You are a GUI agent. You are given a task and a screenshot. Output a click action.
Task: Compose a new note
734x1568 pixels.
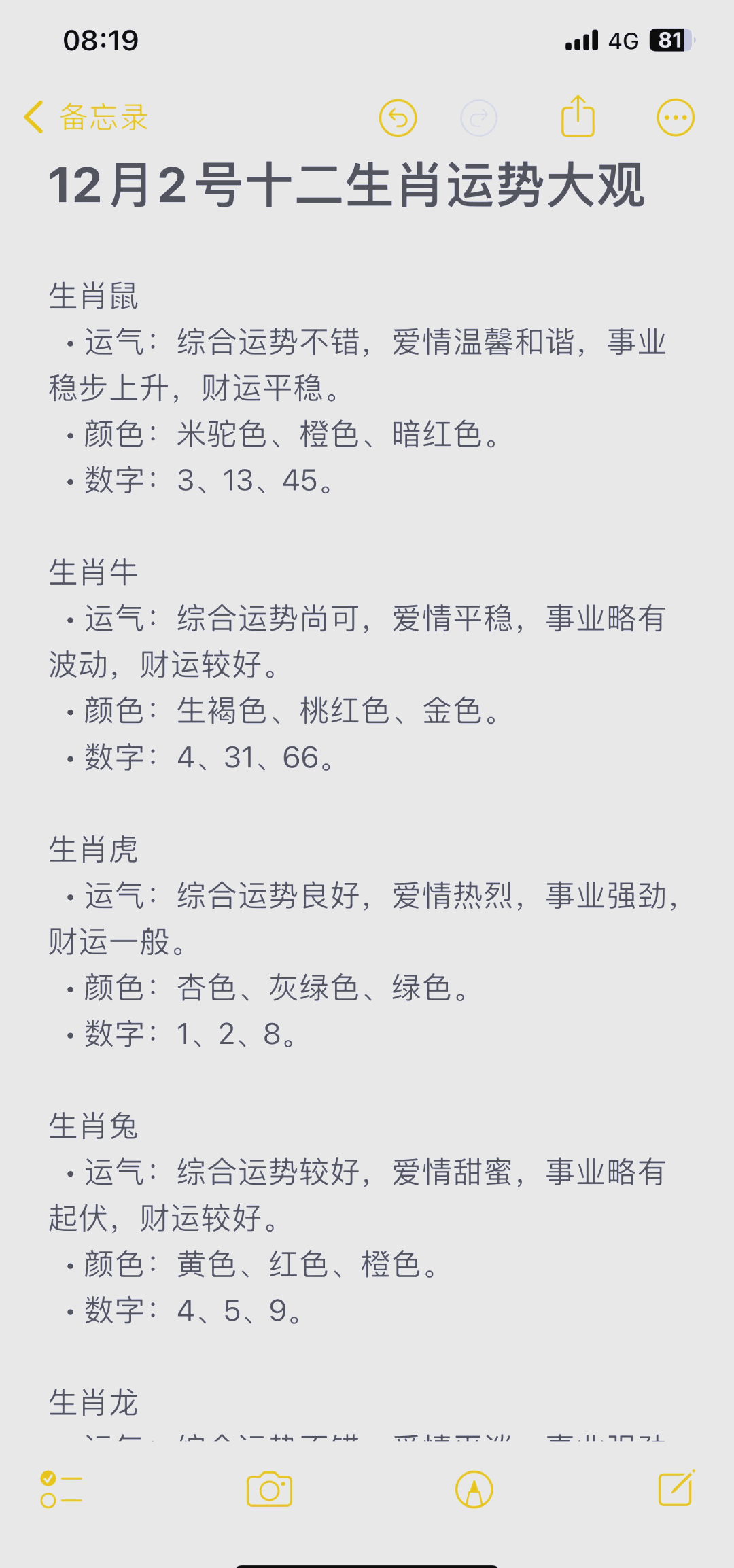(x=676, y=1488)
